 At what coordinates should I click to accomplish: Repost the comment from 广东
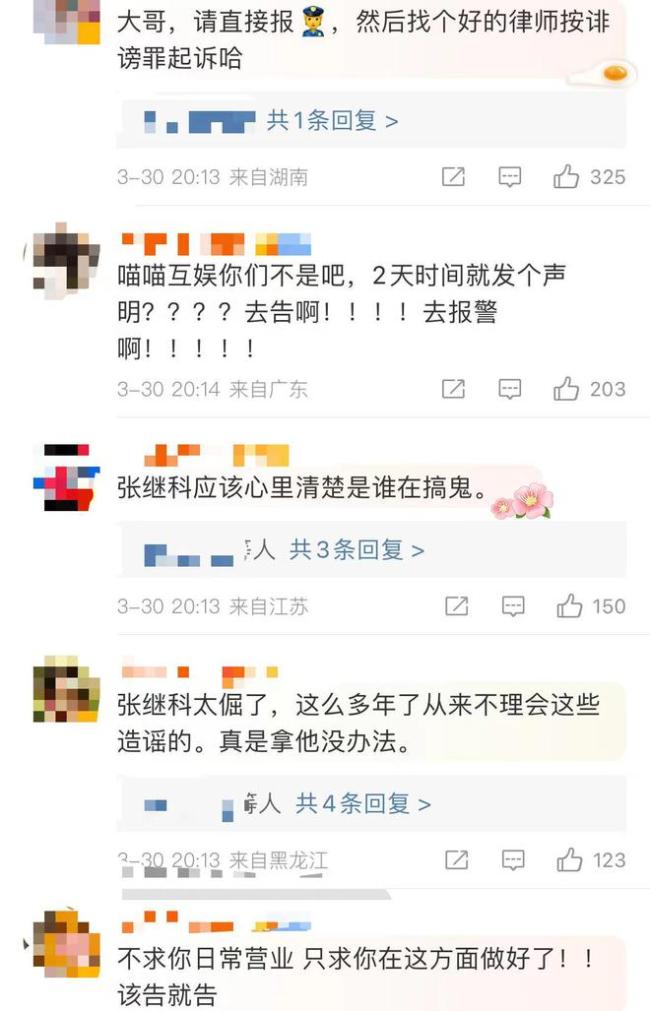[x=453, y=389]
